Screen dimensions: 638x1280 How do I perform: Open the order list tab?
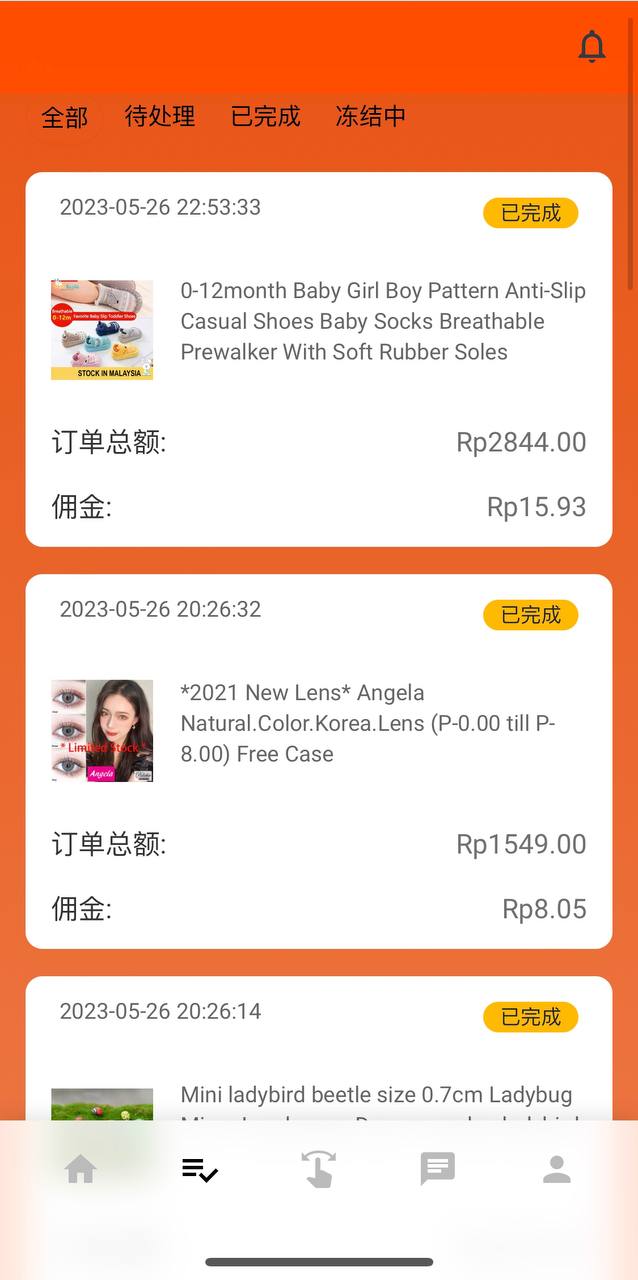[200, 1169]
